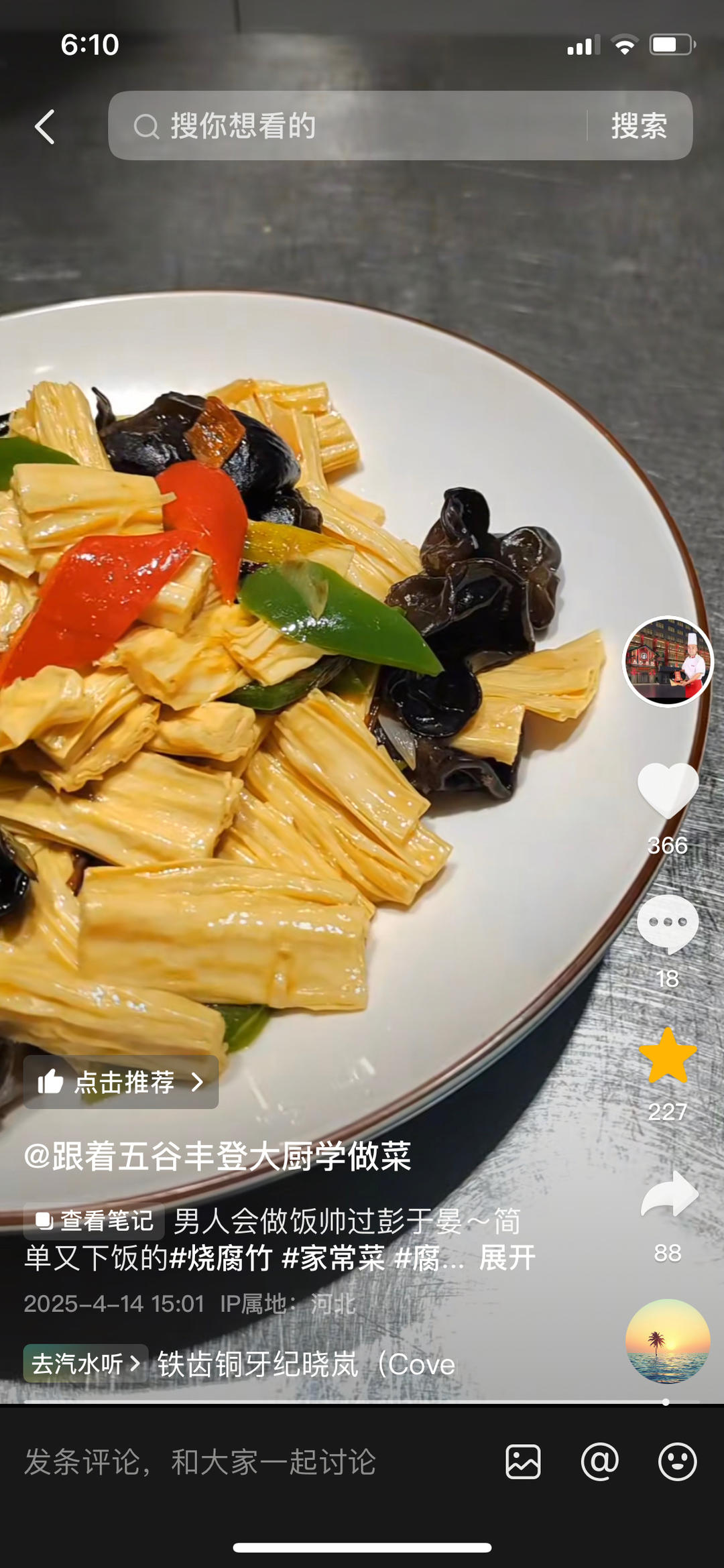Open the chef's profile avatar
This screenshot has width=724, height=1568.
pos(668,662)
